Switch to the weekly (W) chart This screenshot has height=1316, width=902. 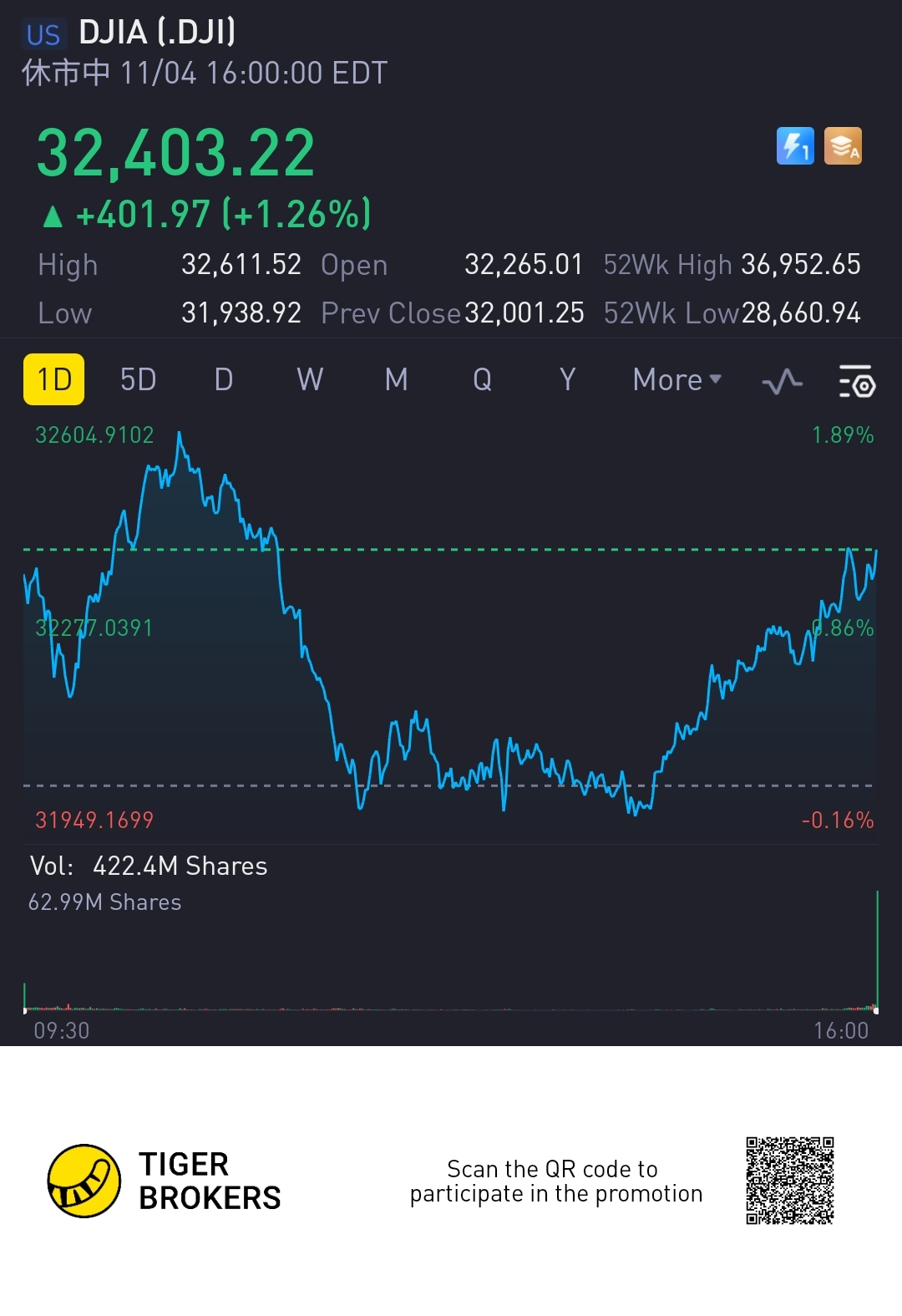coord(310,379)
